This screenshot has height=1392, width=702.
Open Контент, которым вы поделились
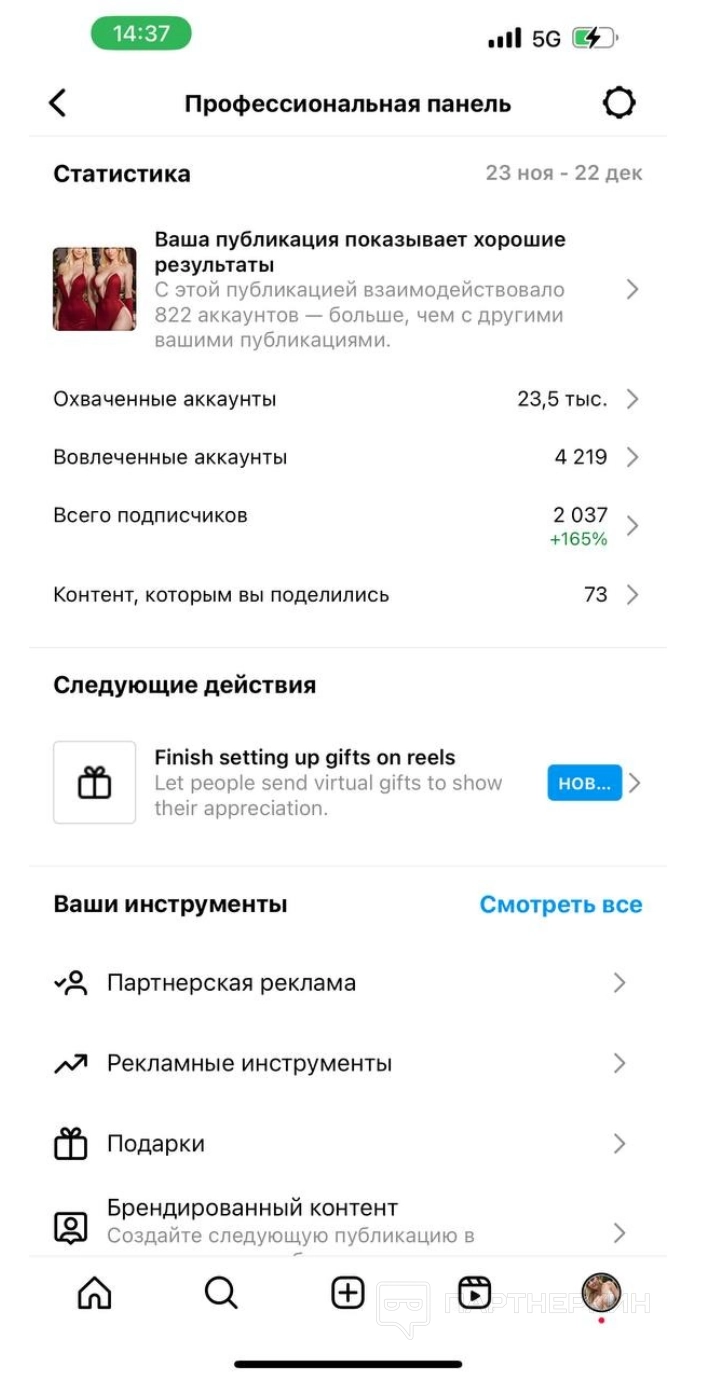347,595
